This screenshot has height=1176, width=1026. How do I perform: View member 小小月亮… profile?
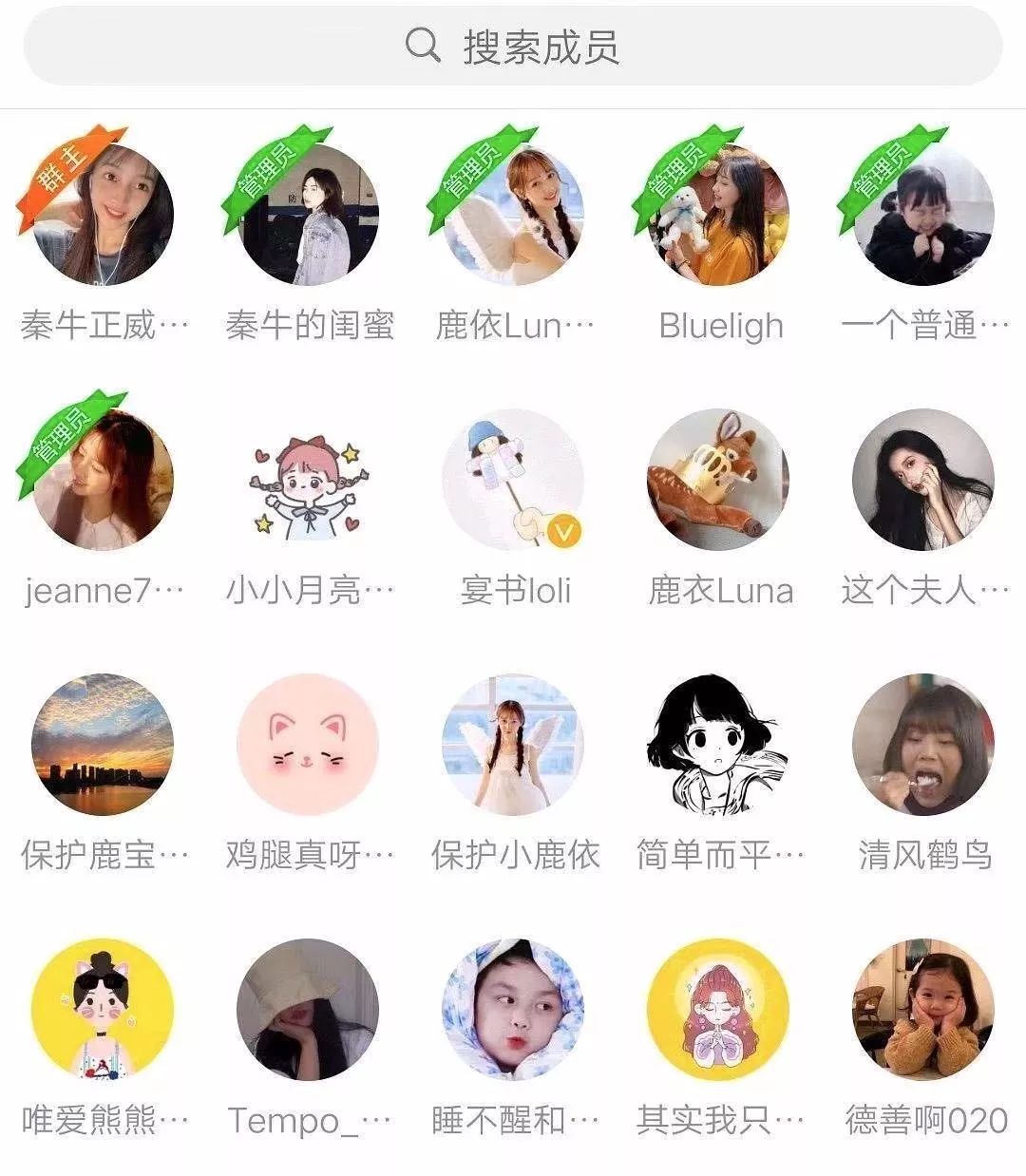coord(308,480)
